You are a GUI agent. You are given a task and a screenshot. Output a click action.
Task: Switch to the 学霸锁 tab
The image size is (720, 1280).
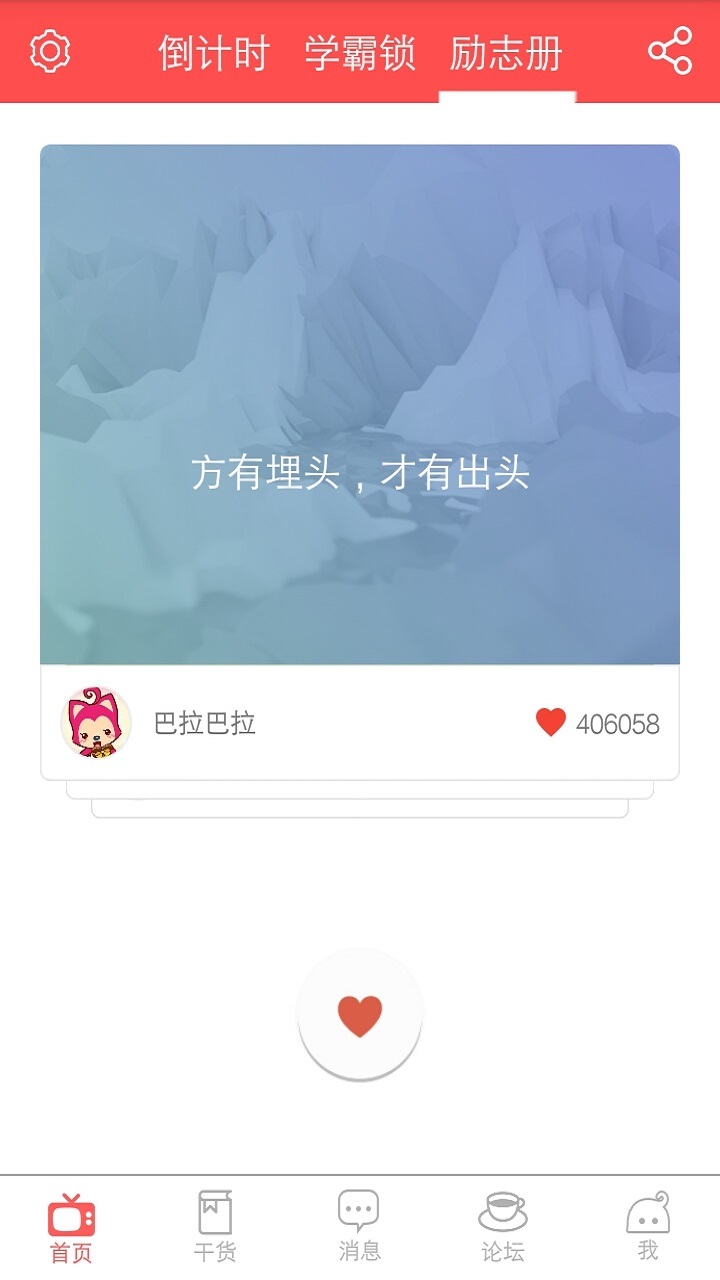(360, 53)
